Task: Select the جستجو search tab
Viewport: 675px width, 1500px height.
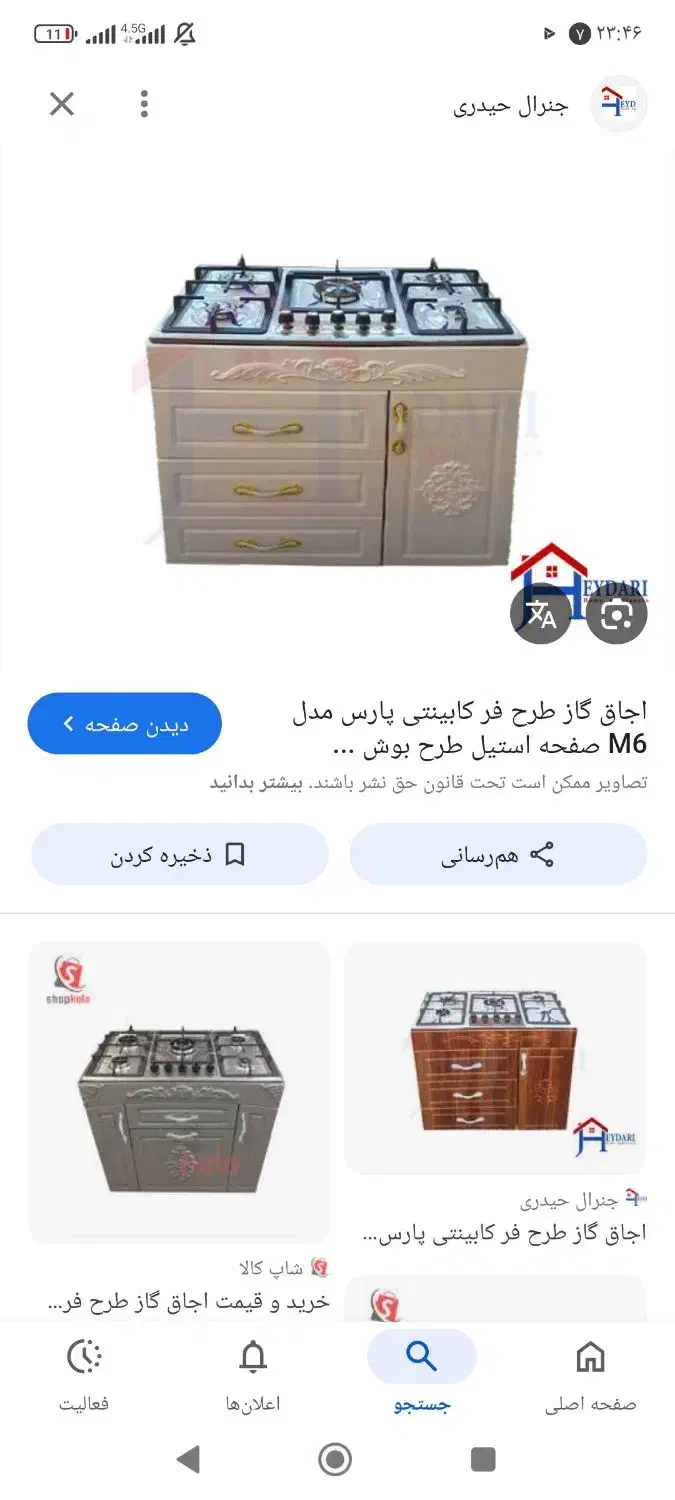Action: (x=422, y=1377)
